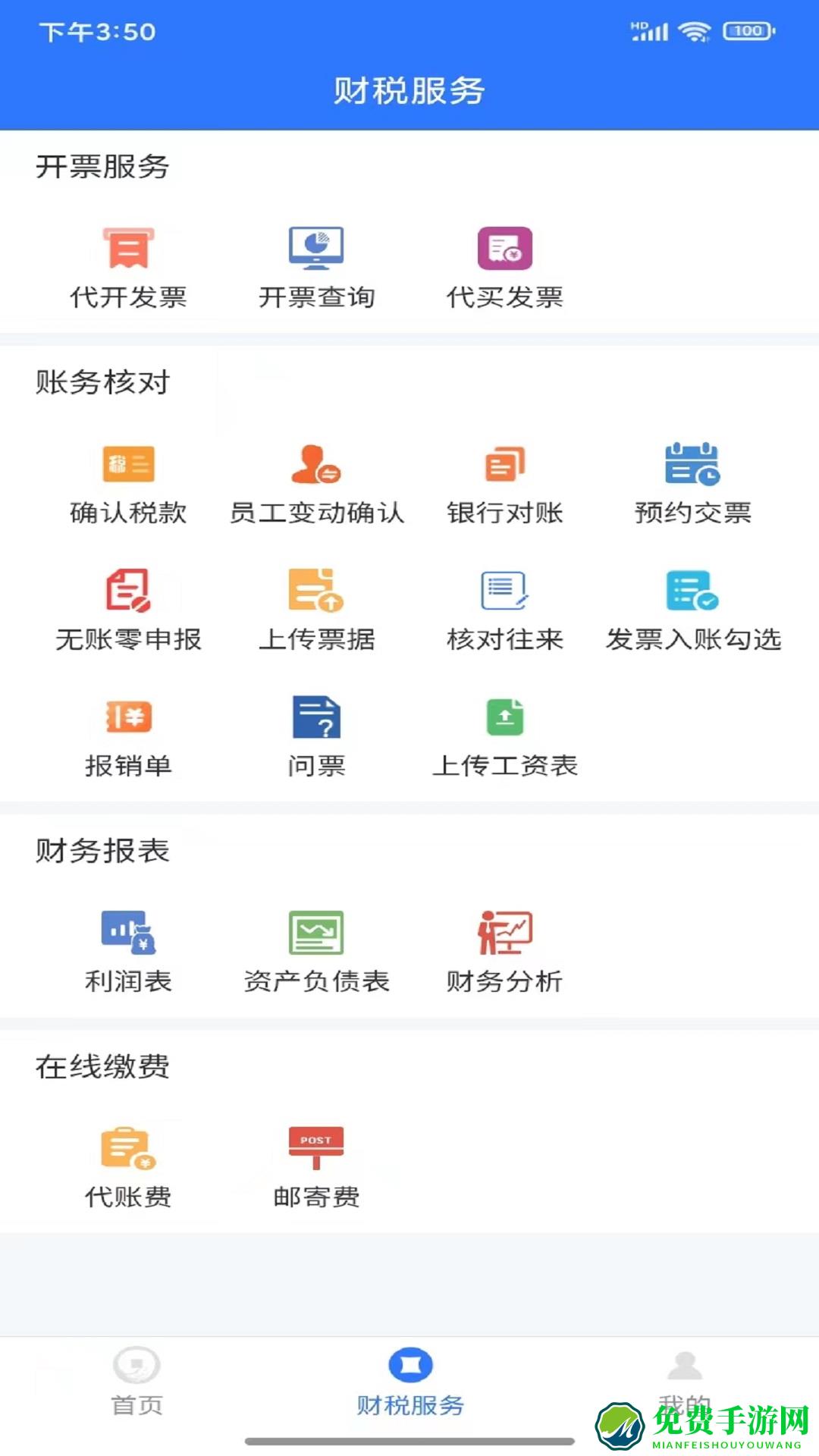Tap the 问票 icon

point(316,736)
